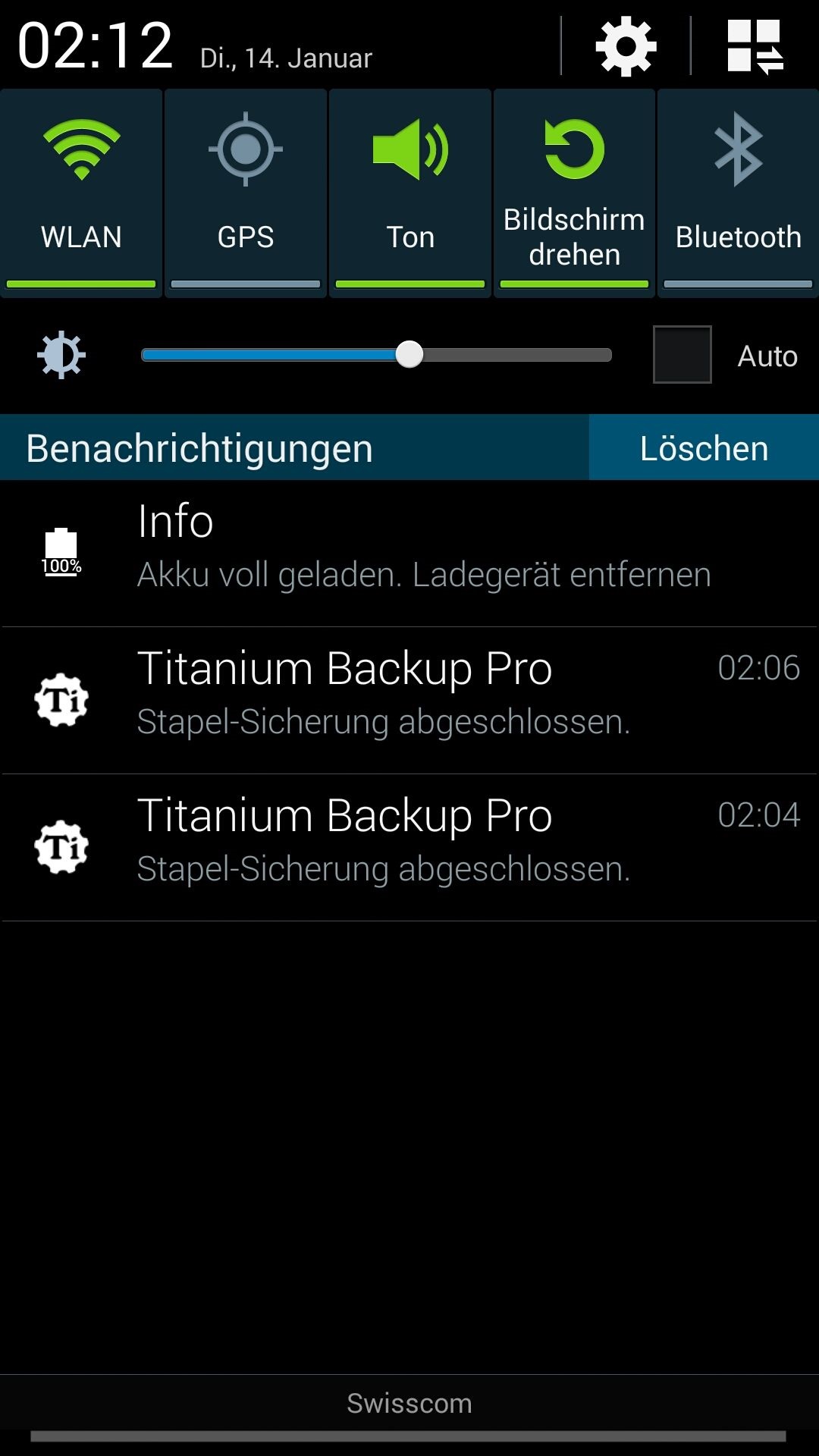Turn on Bluetooth
819x1456 pixels.
point(738,193)
